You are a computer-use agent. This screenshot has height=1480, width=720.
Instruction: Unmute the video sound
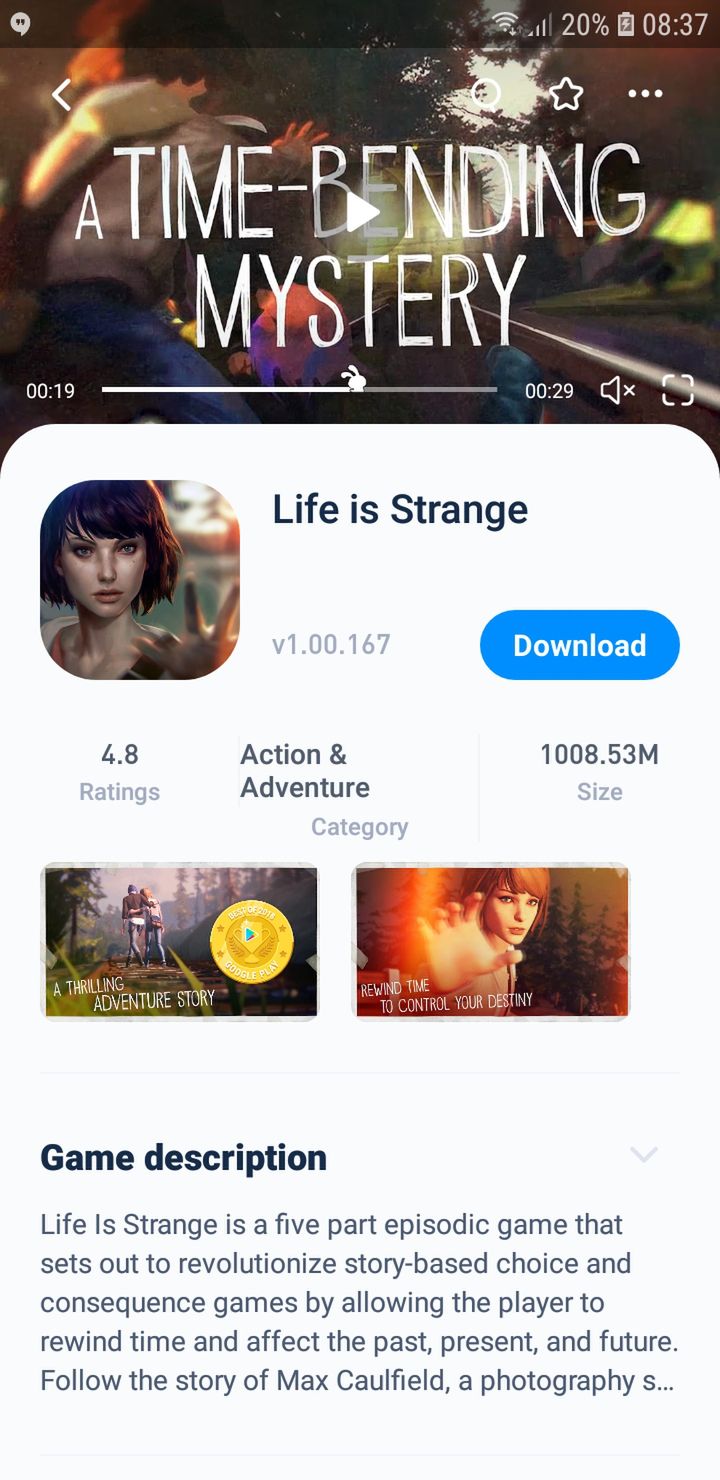617,390
